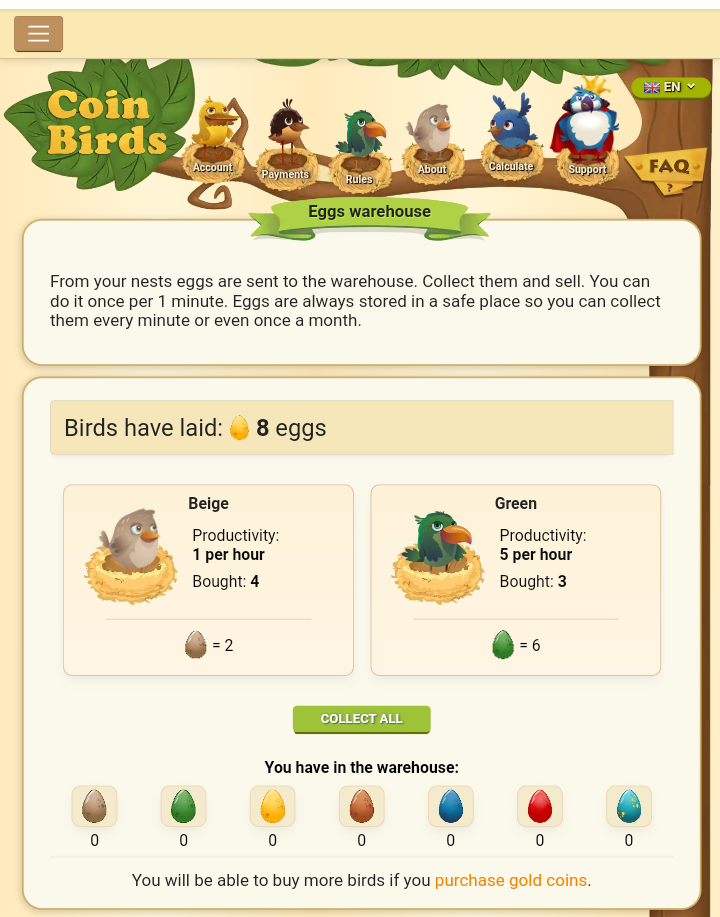The height and width of the screenshot is (917, 720).
Task: Collect all eggs
Action: [x=361, y=719]
